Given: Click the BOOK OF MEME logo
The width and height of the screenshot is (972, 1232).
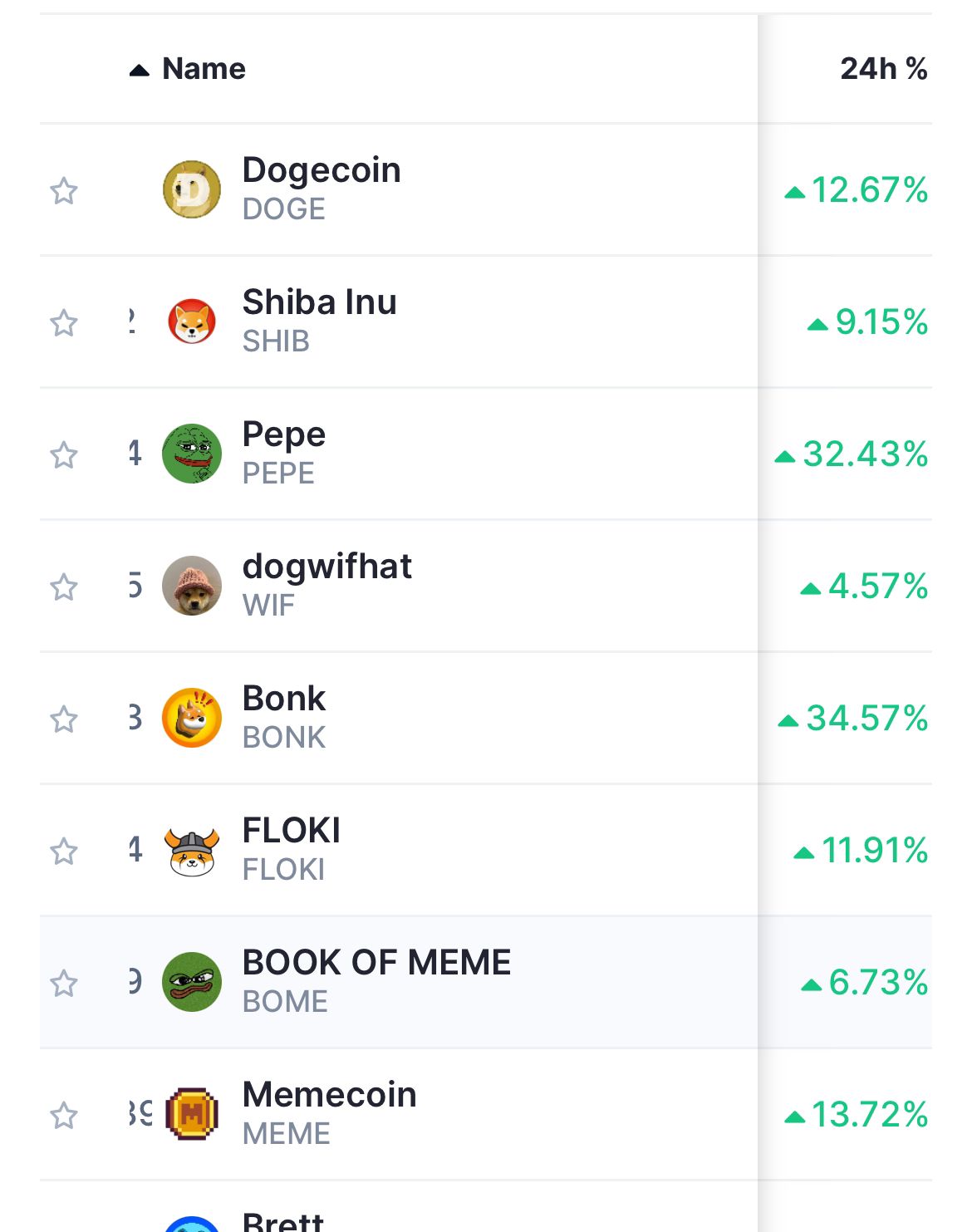Looking at the screenshot, I should pos(191,980).
